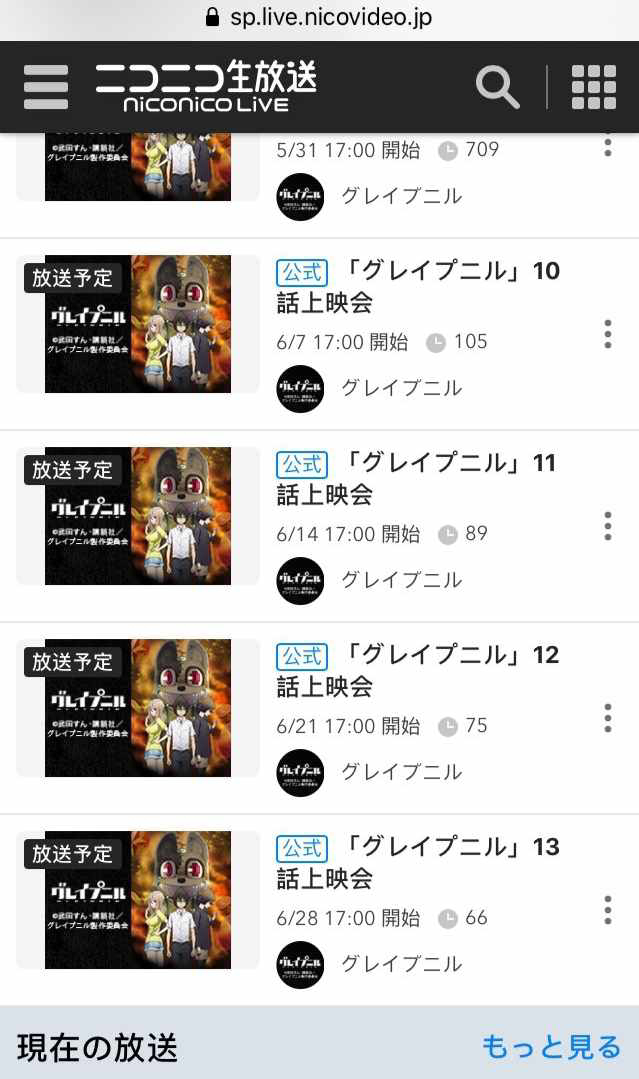Open options menu for episode 11 screening

click(607, 526)
